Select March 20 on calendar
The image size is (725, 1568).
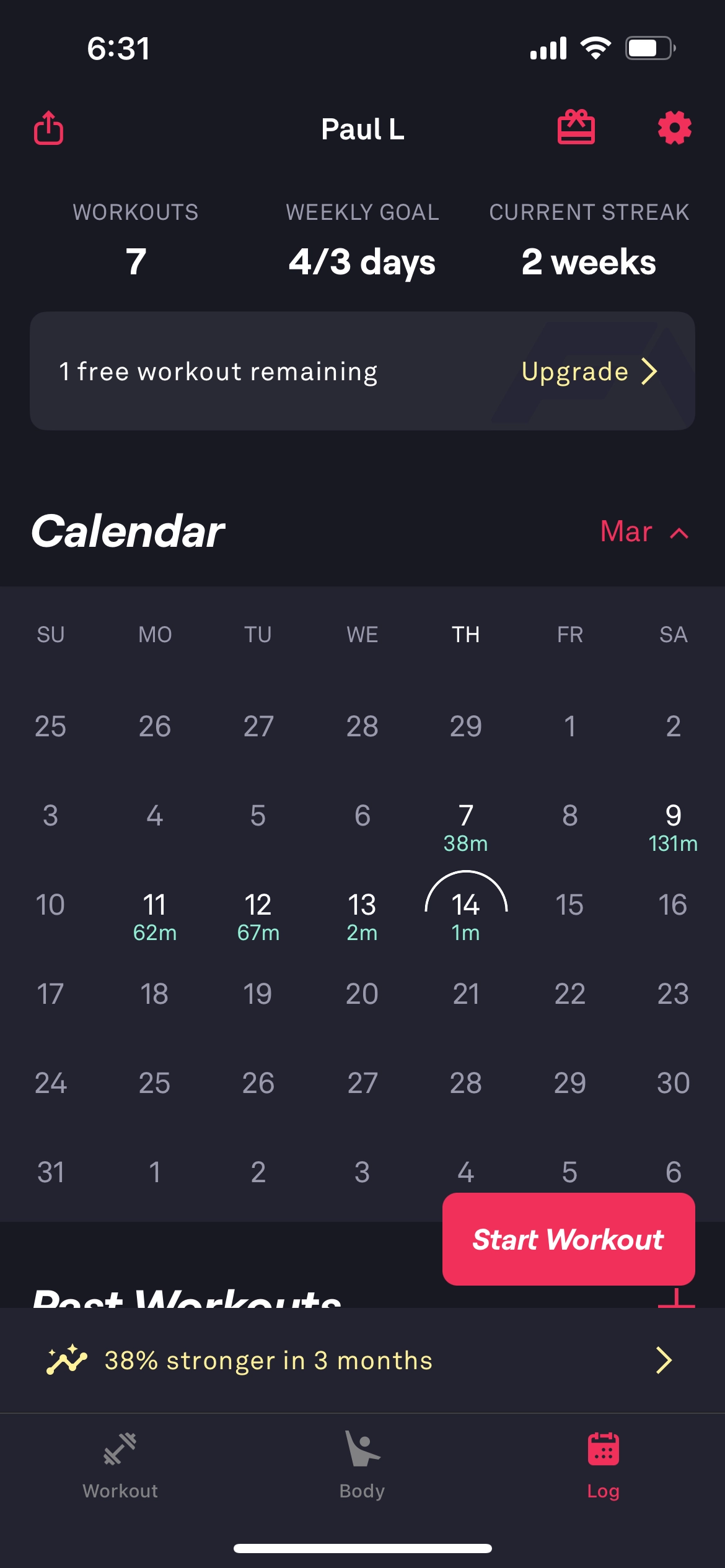362,994
